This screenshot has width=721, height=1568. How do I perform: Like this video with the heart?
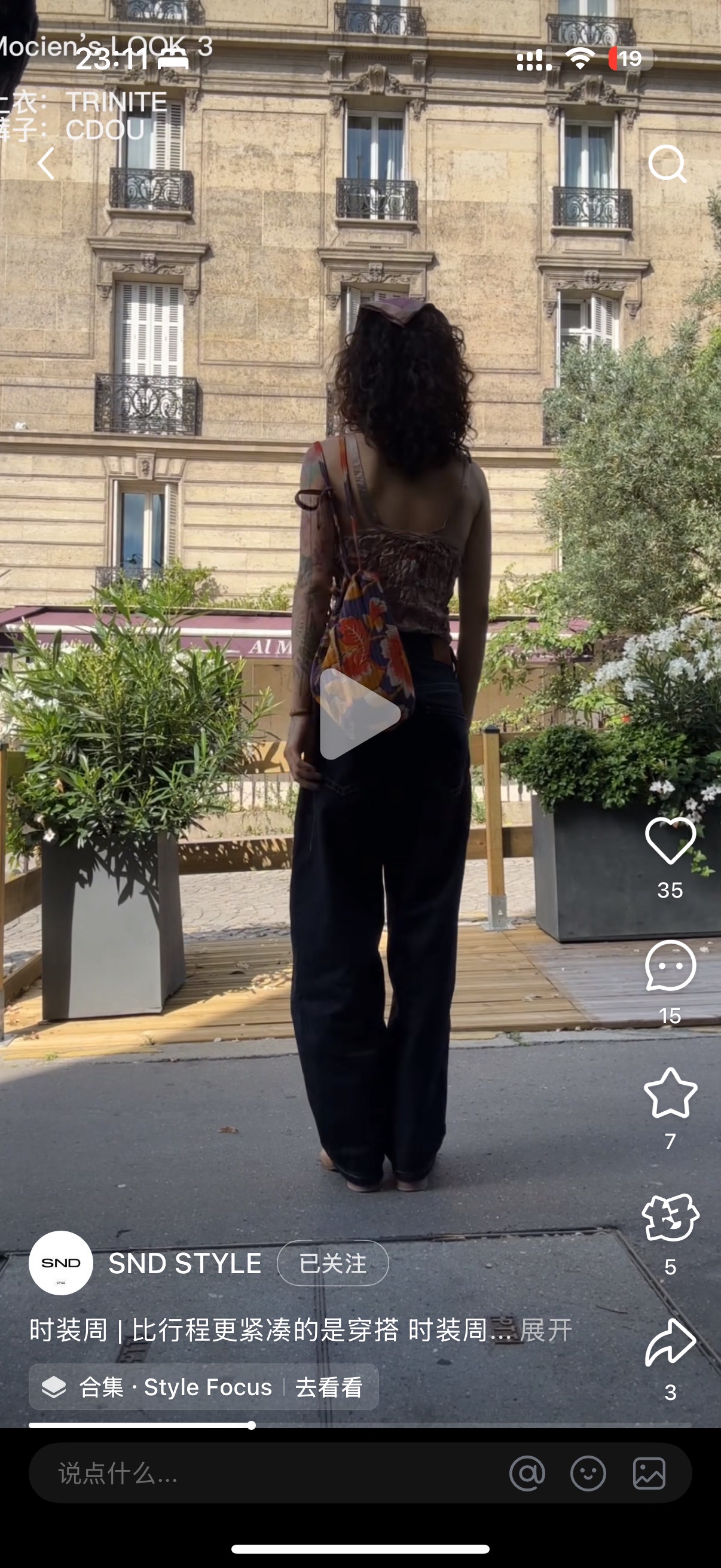pos(671,841)
